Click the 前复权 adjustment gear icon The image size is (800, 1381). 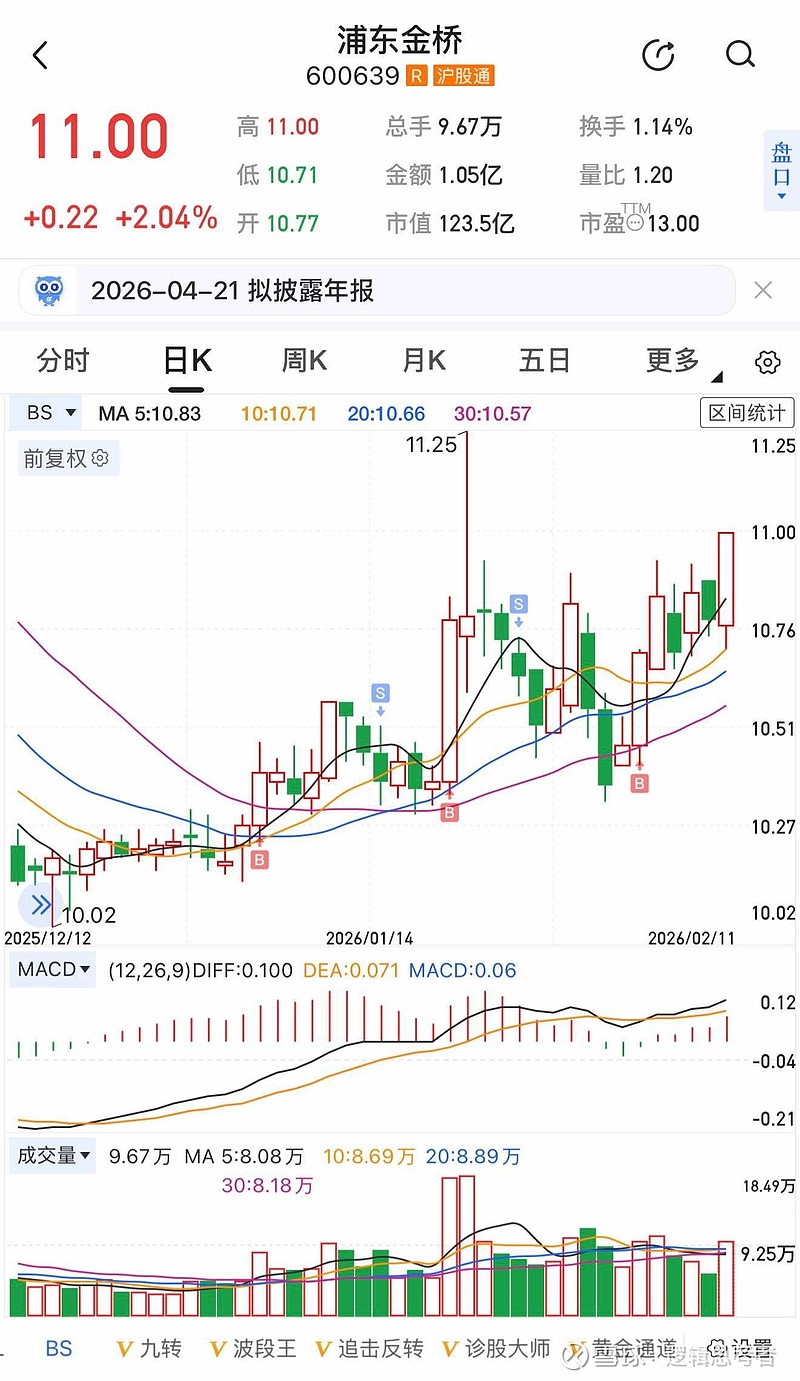(99, 458)
